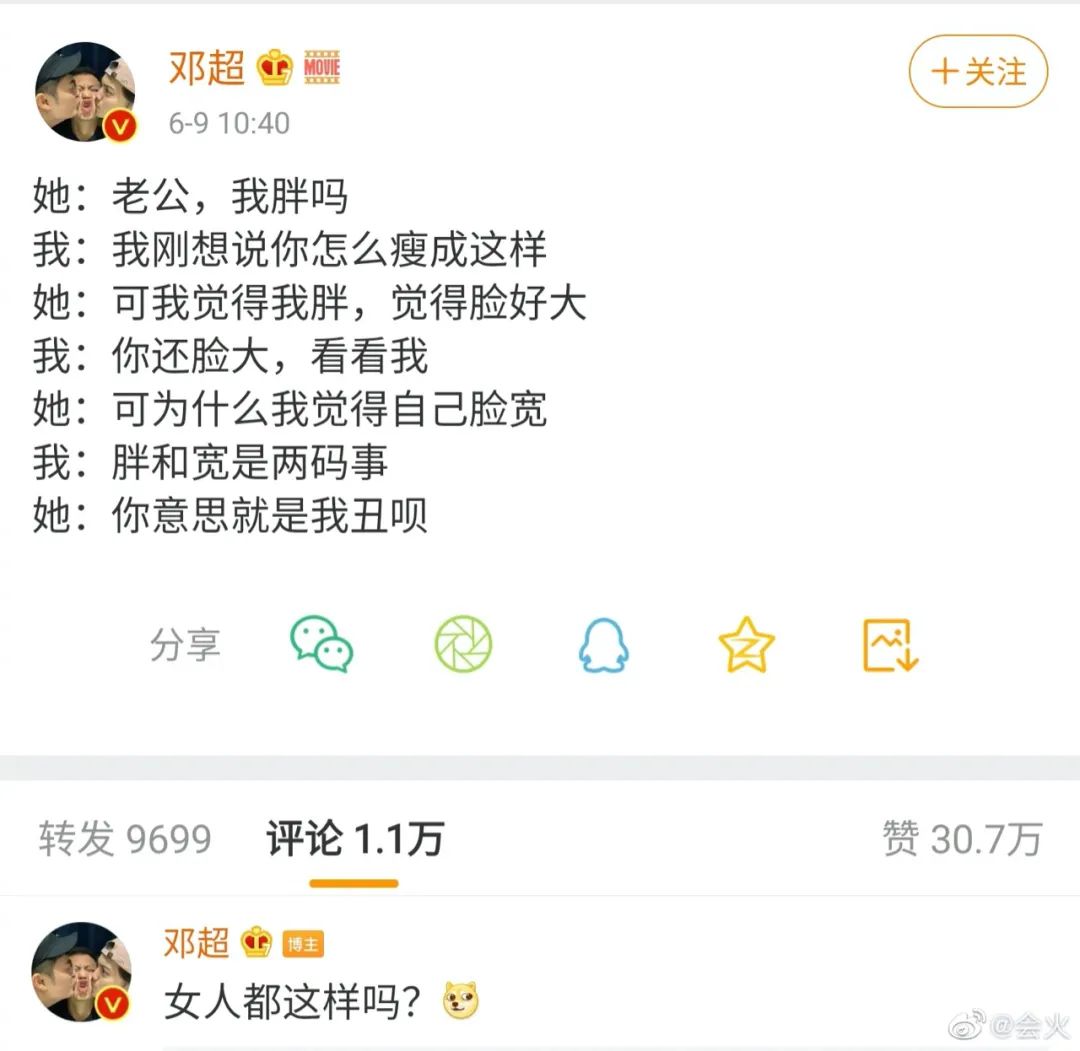Switch to the 转发 9699 tab

tap(125, 839)
